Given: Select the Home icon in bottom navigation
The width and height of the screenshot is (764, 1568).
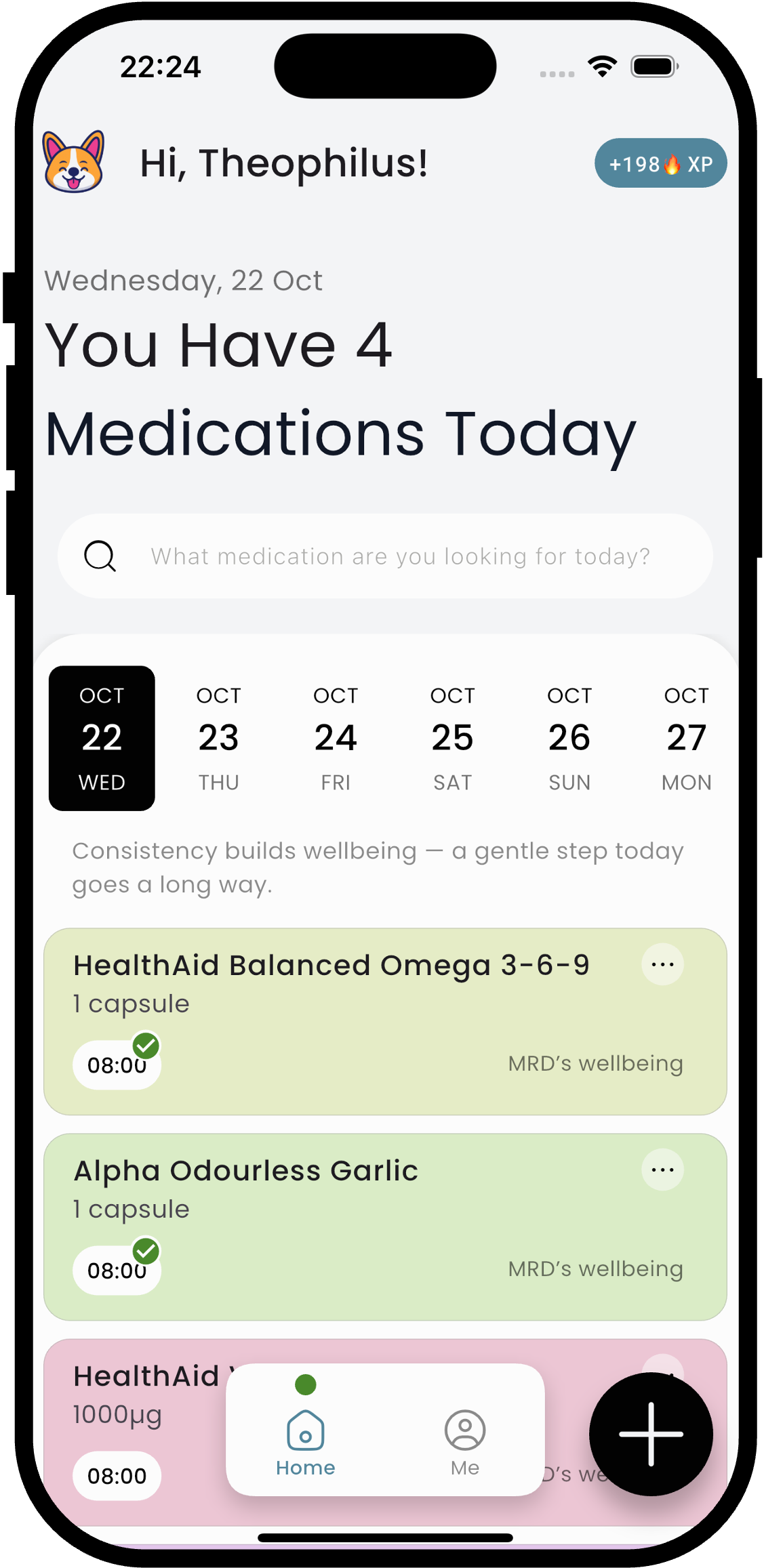Looking at the screenshot, I should (x=305, y=1434).
